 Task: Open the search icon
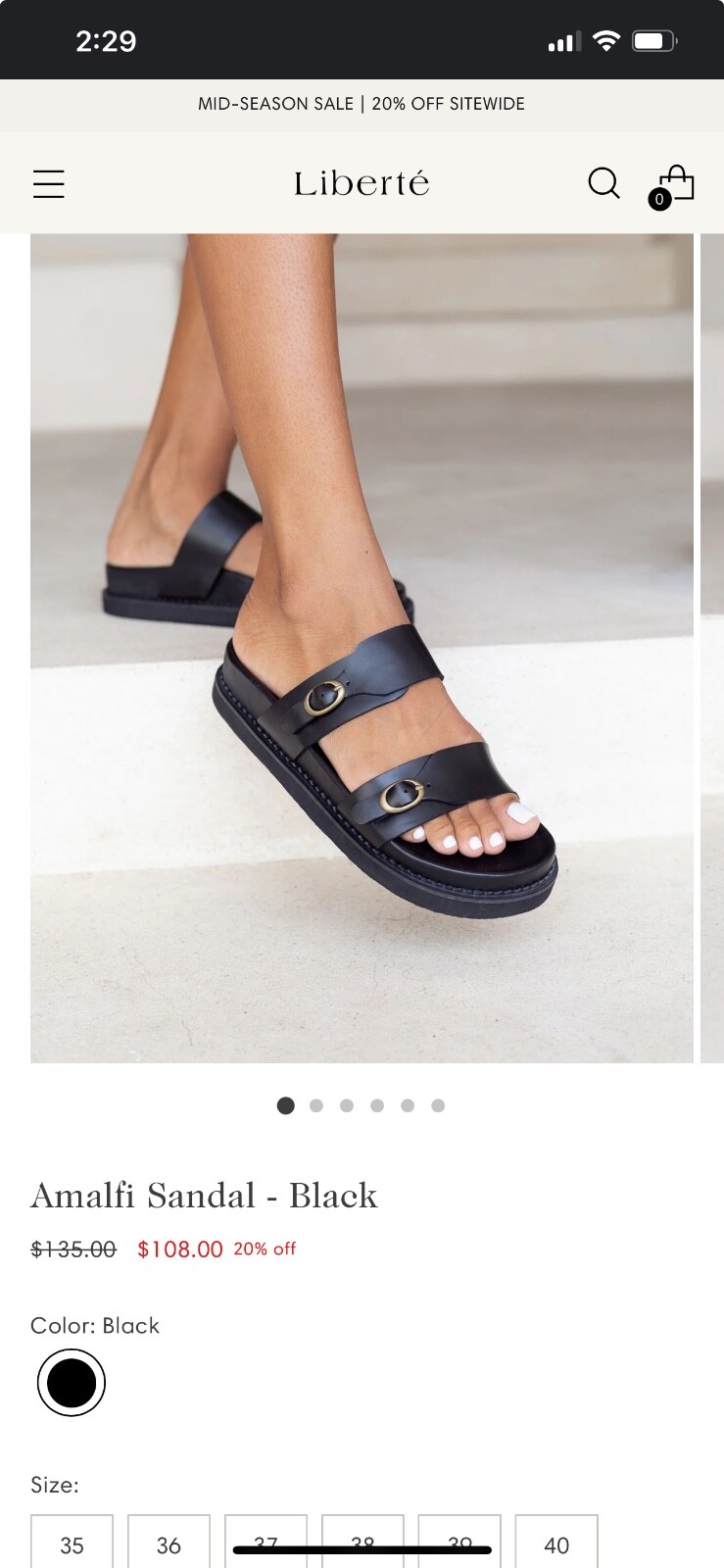point(603,183)
